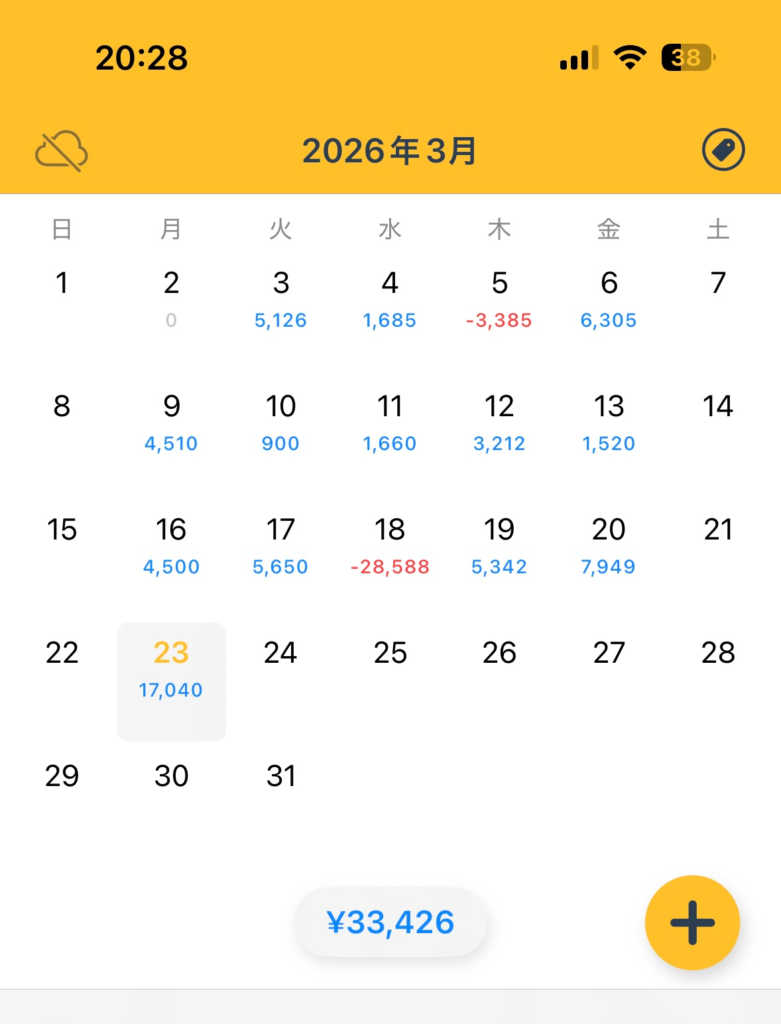The width and height of the screenshot is (781, 1024).
Task: Add a new entry with the plus button
Action: [x=692, y=923]
